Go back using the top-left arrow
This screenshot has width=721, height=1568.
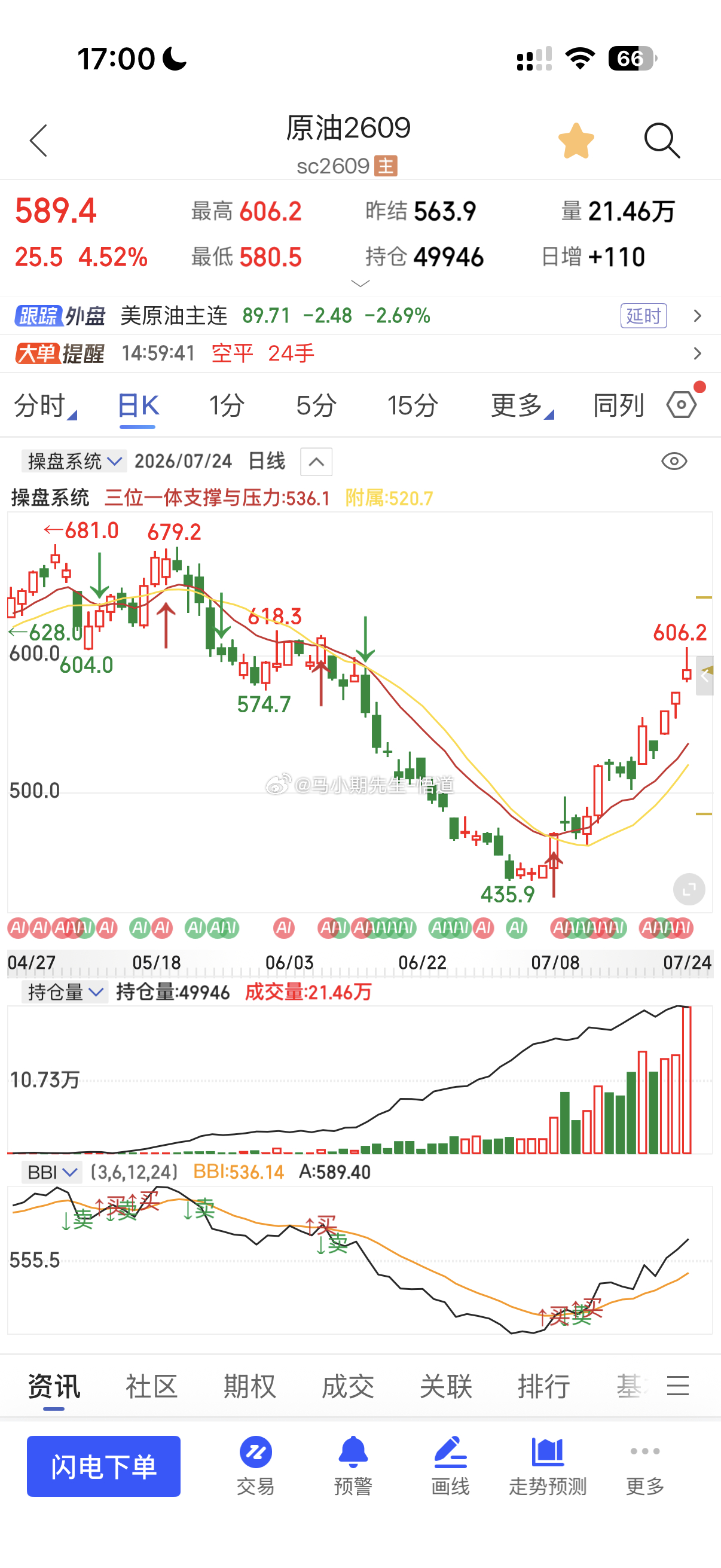click(x=38, y=141)
